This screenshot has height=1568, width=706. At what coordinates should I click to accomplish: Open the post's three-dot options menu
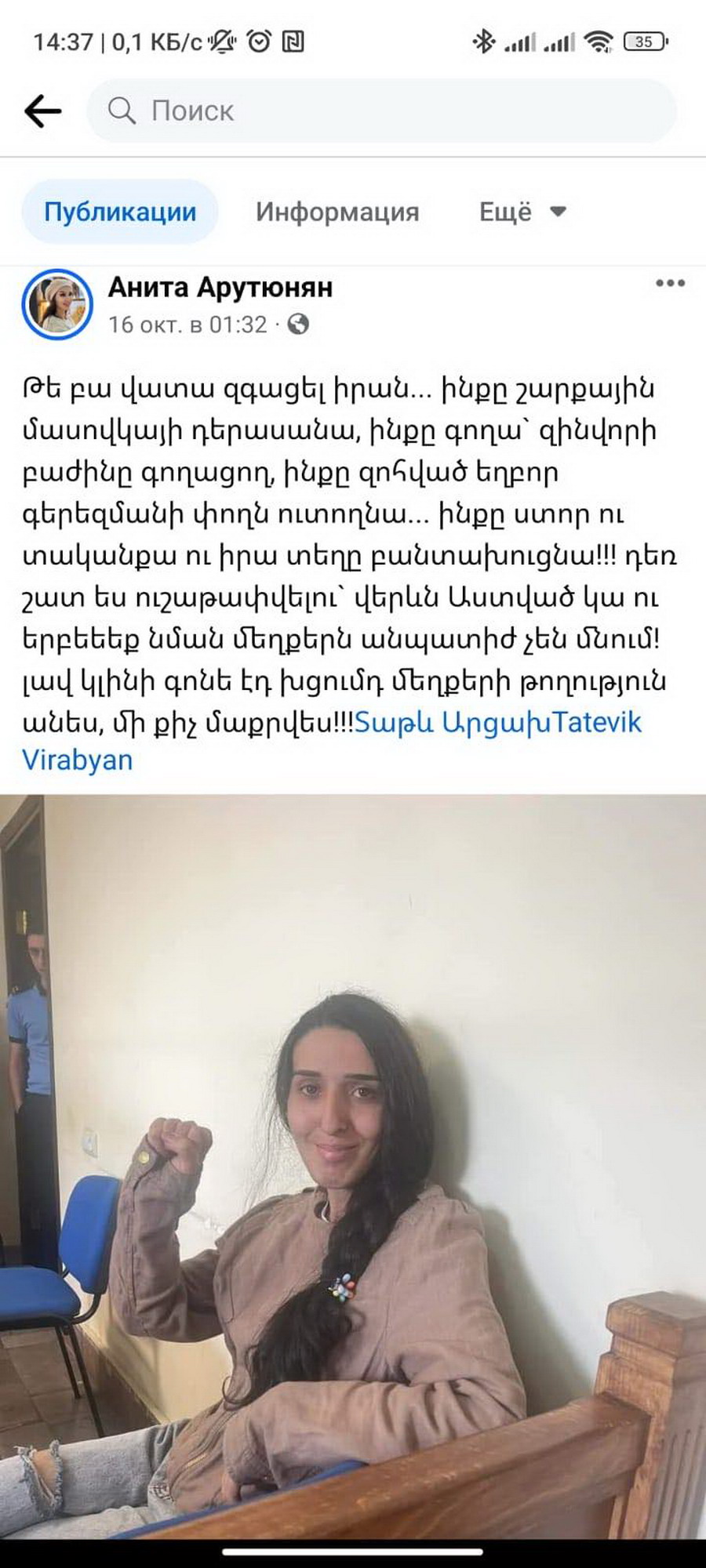670,283
